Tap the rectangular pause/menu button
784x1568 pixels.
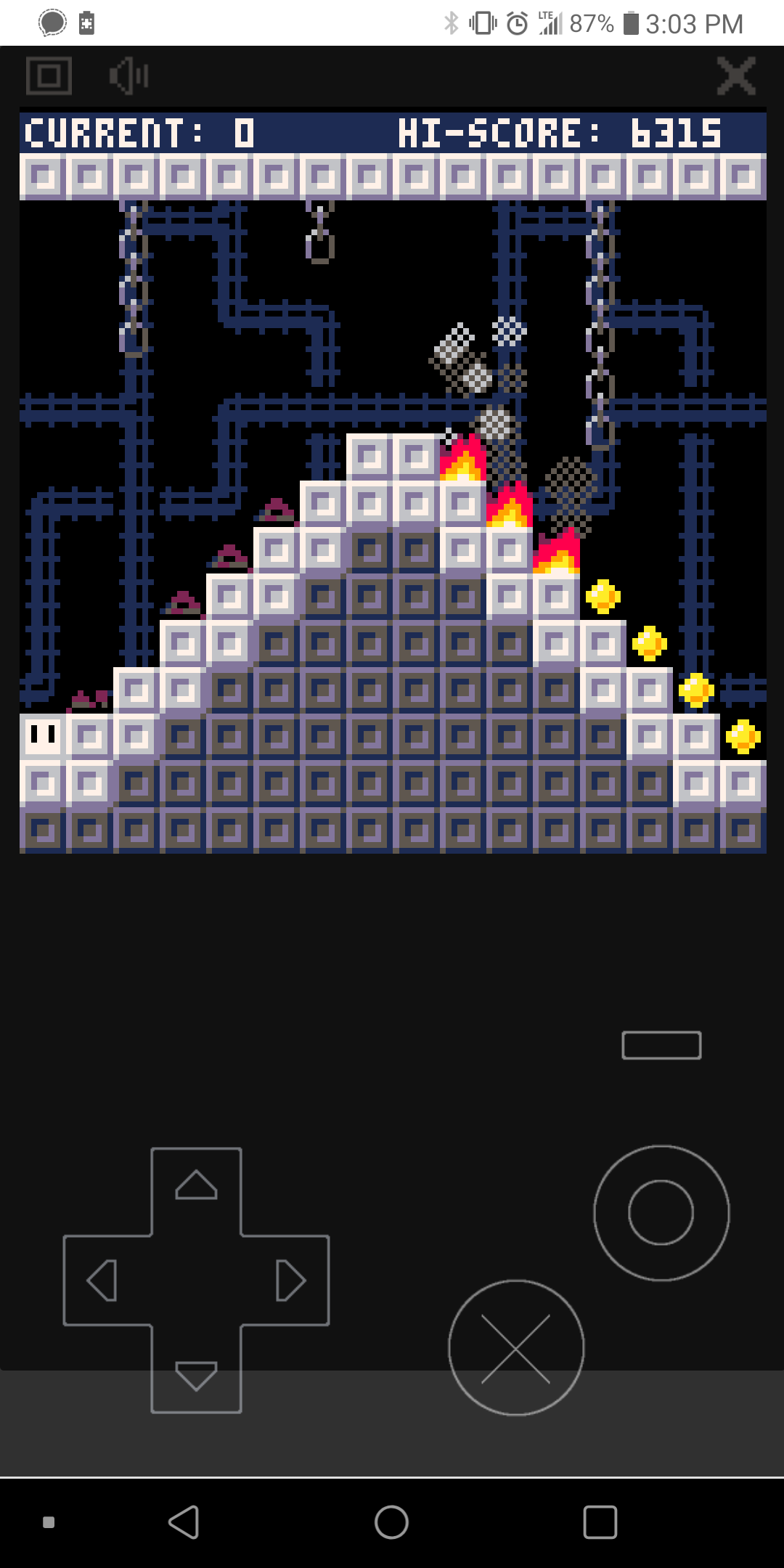pos(661,1045)
